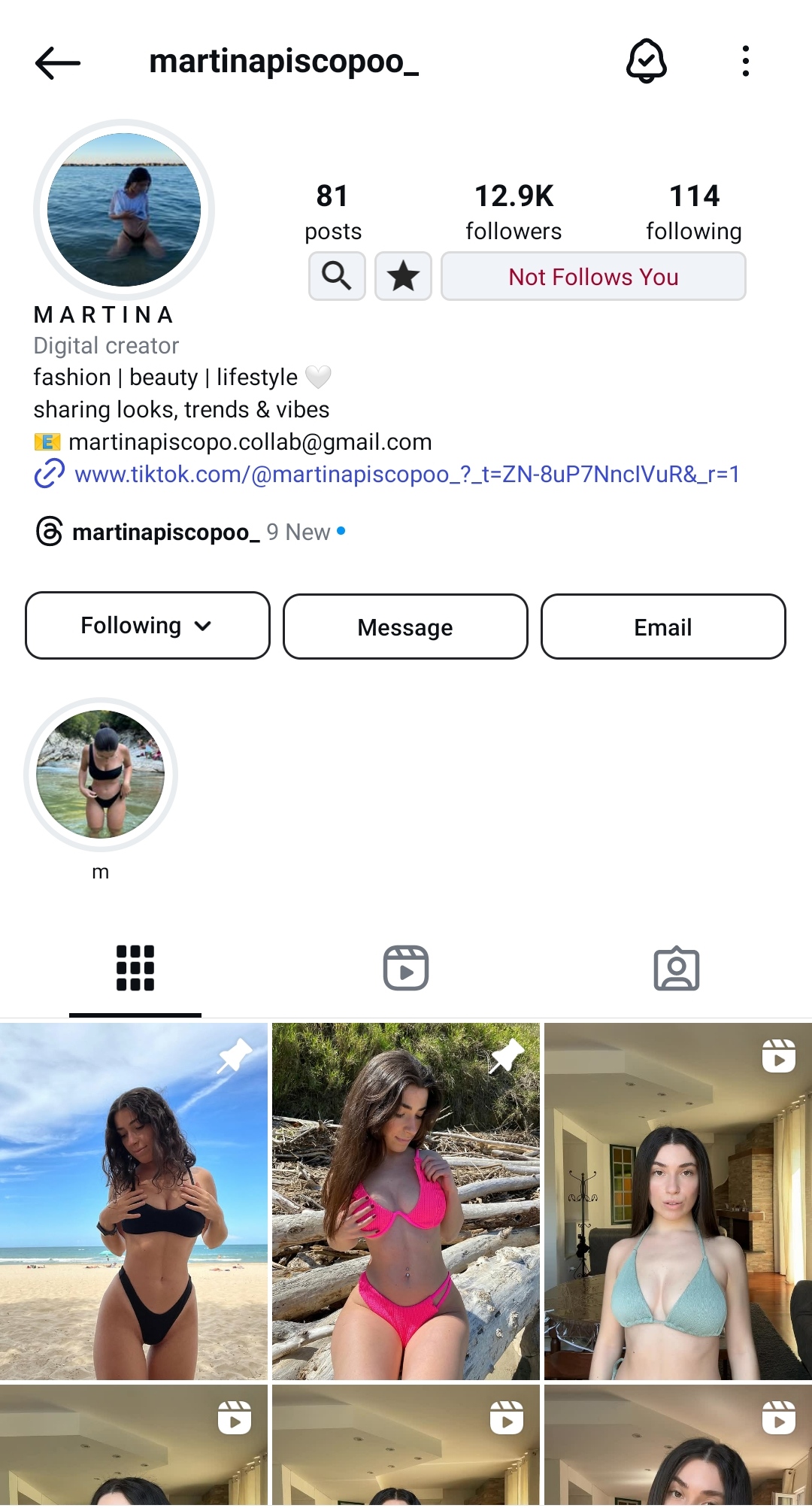Image resolution: width=812 pixels, height=1508 pixels.
Task: View the profile picture
Action: click(x=124, y=210)
